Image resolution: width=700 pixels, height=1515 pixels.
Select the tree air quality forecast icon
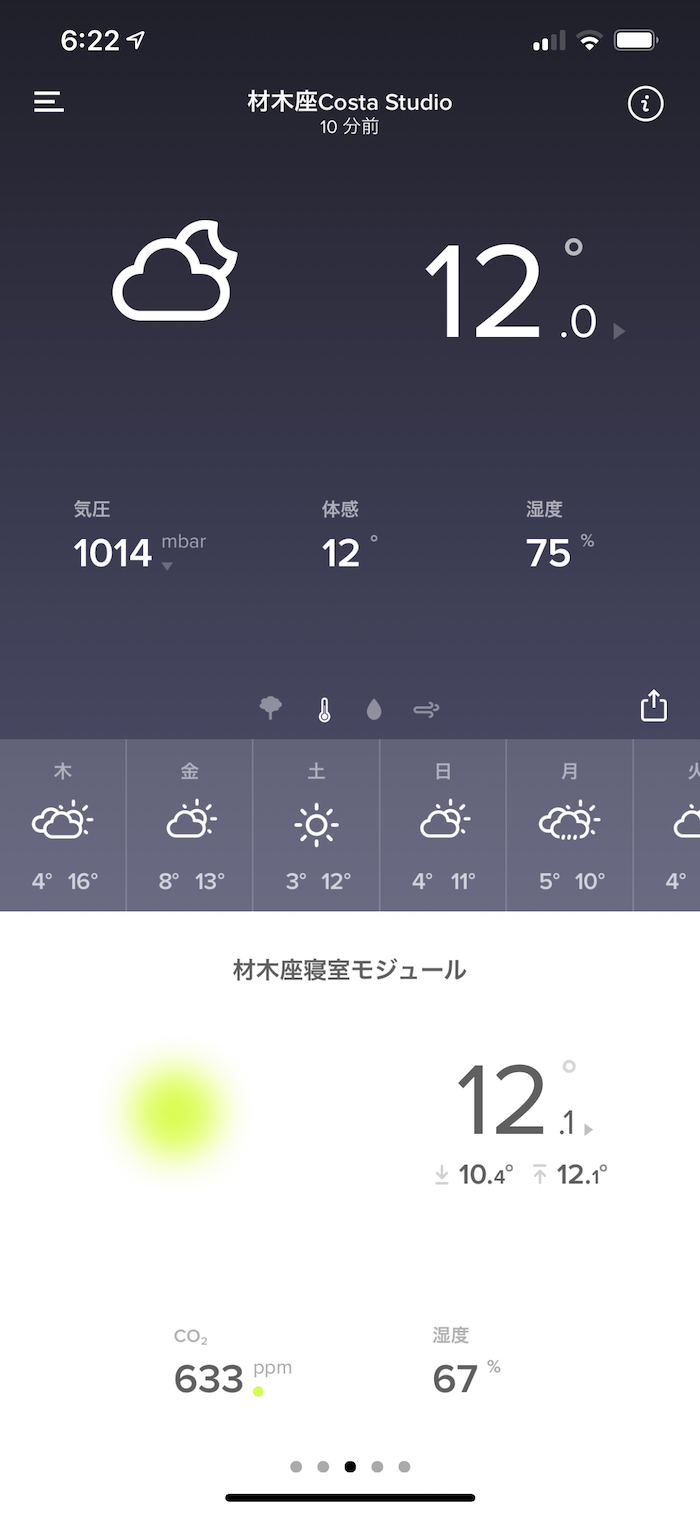click(271, 709)
